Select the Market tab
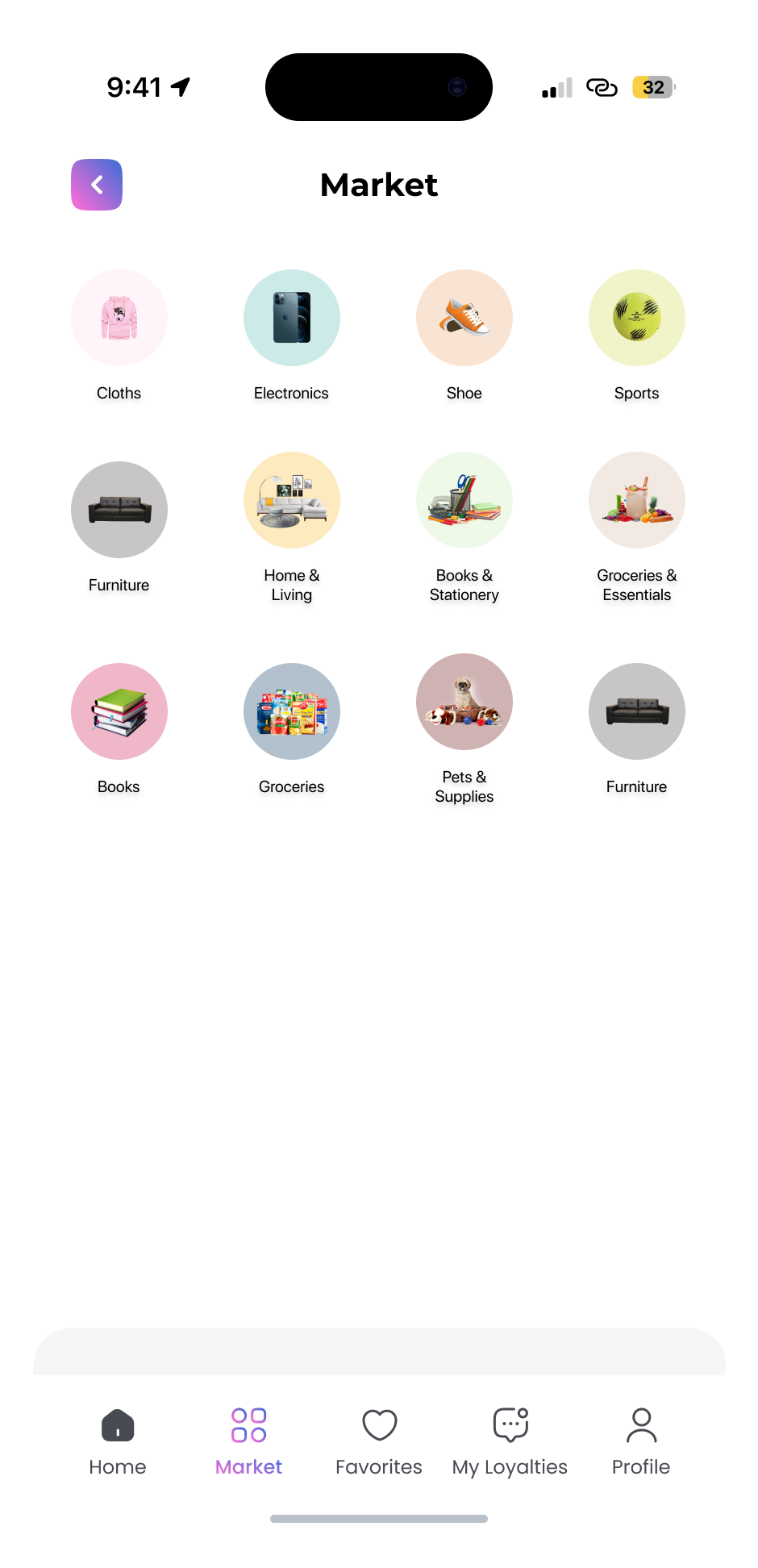Screen dimensions: 758x1568 tap(248, 1441)
